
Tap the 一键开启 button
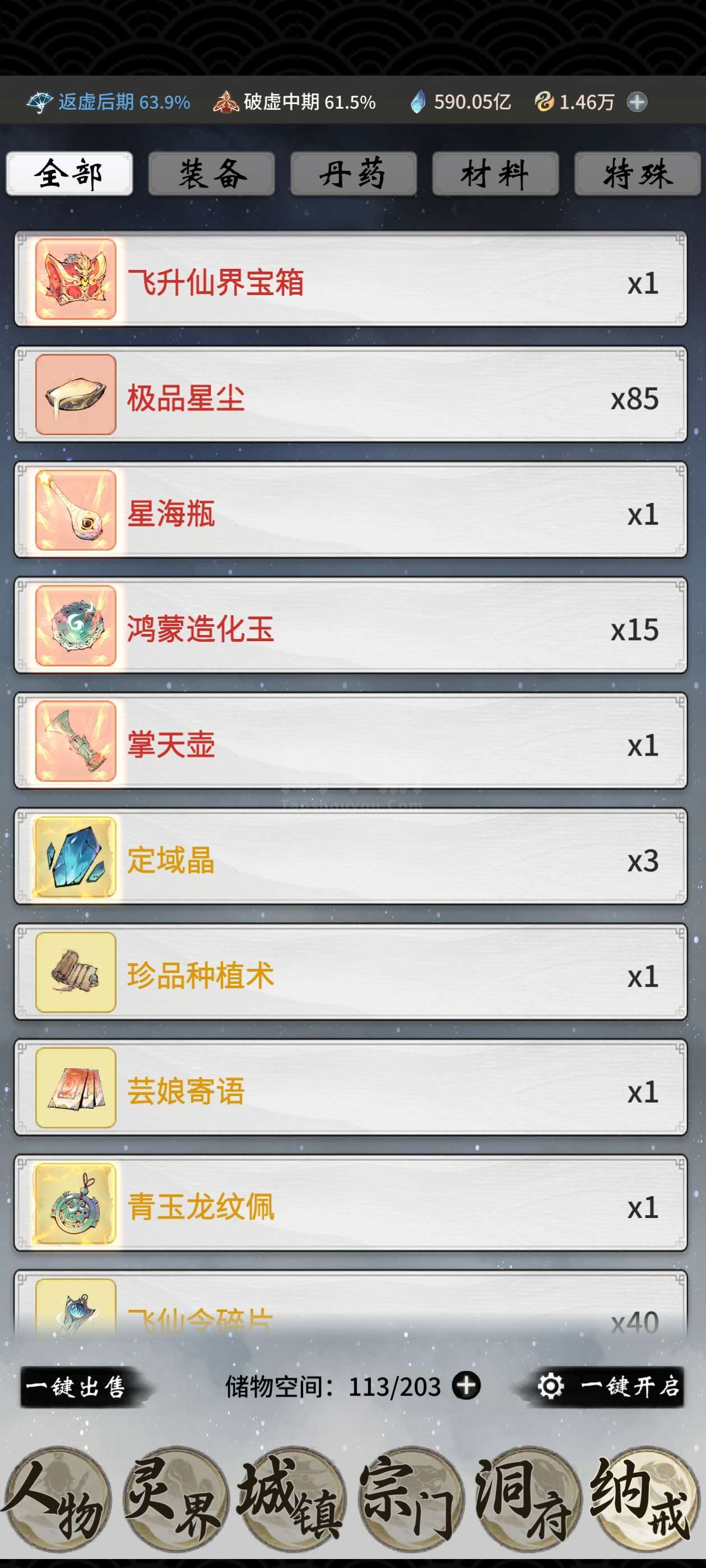(610, 1387)
